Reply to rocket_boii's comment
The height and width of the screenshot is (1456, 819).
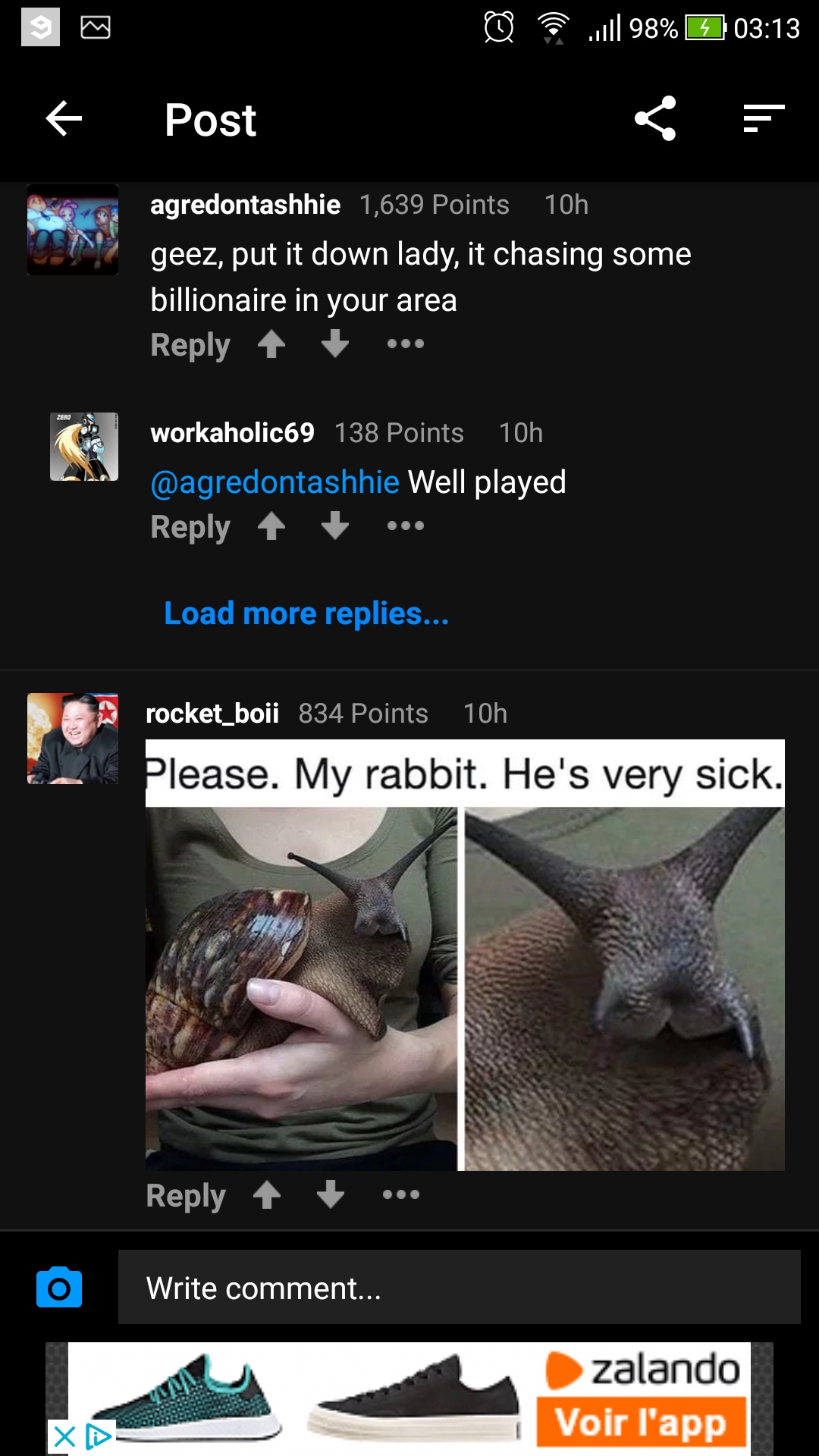pos(185,1196)
